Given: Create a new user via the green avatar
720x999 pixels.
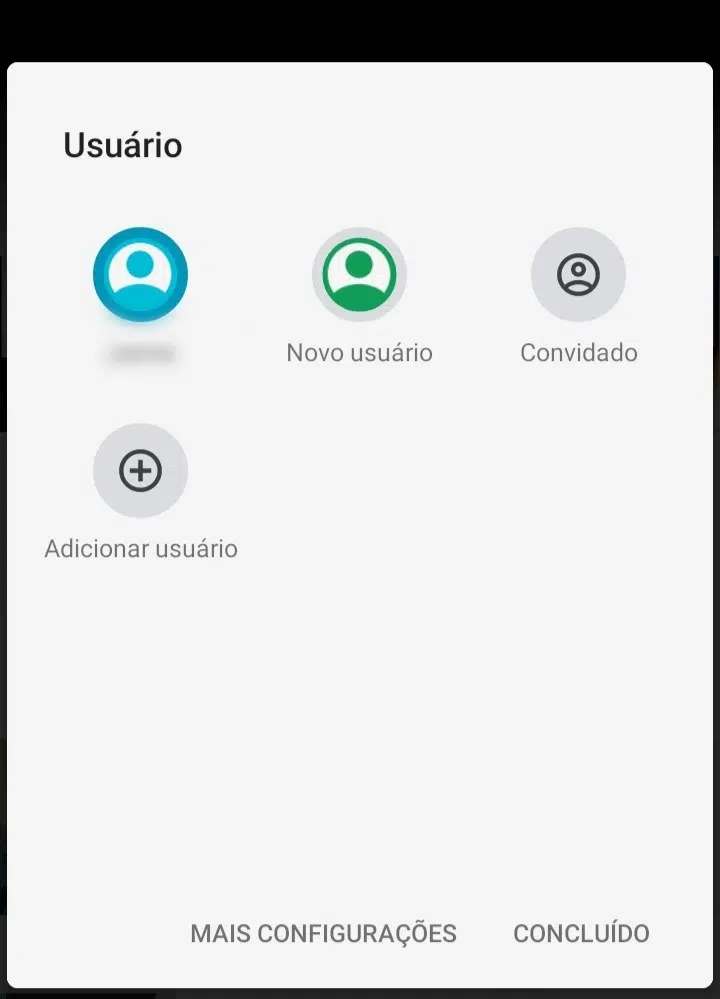Looking at the screenshot, I should tap(359, 274).
